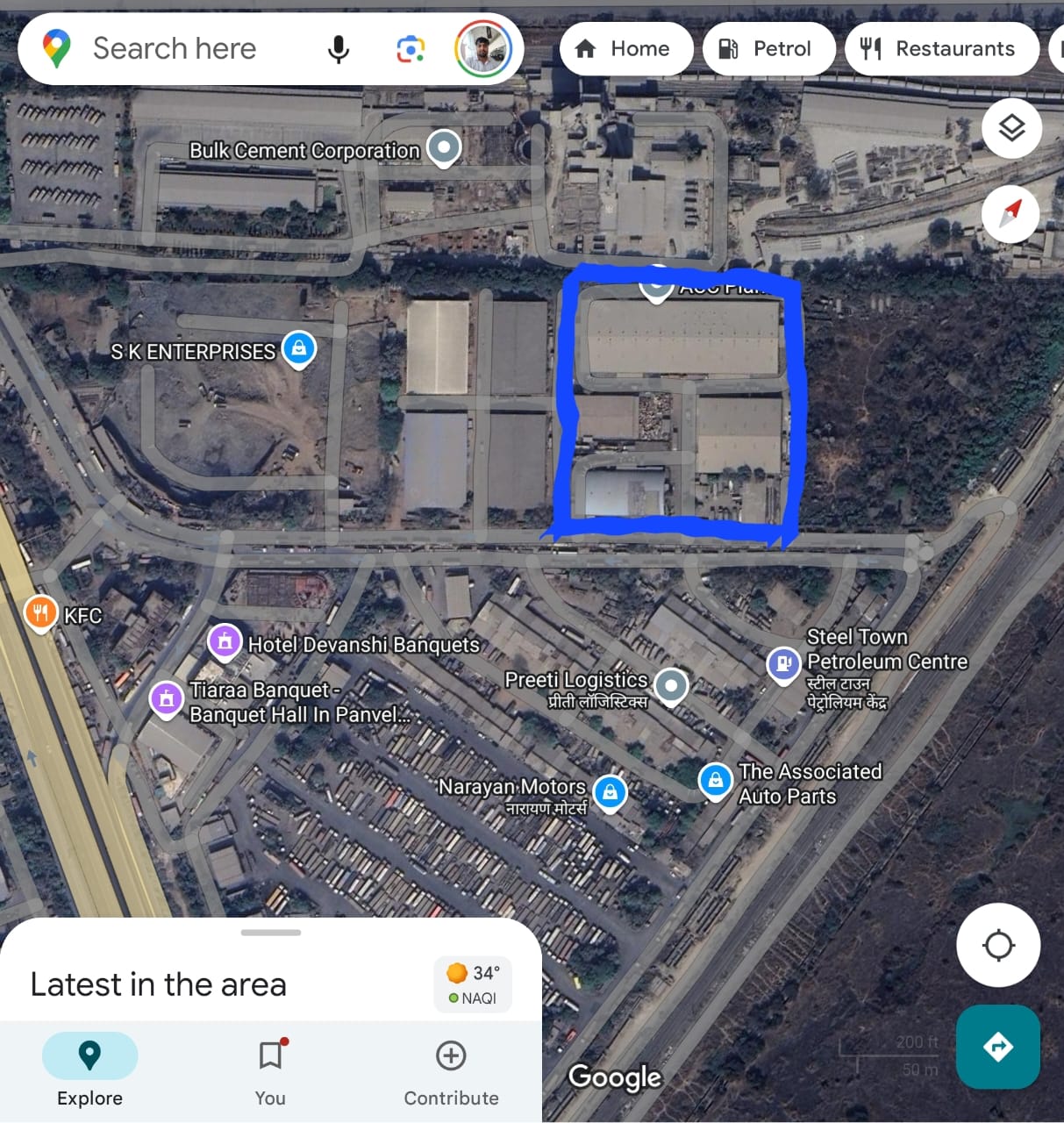Open the Search here box
Image resolution: width=1064 pixels, height=1123 pixels.
tap(175, 49)
